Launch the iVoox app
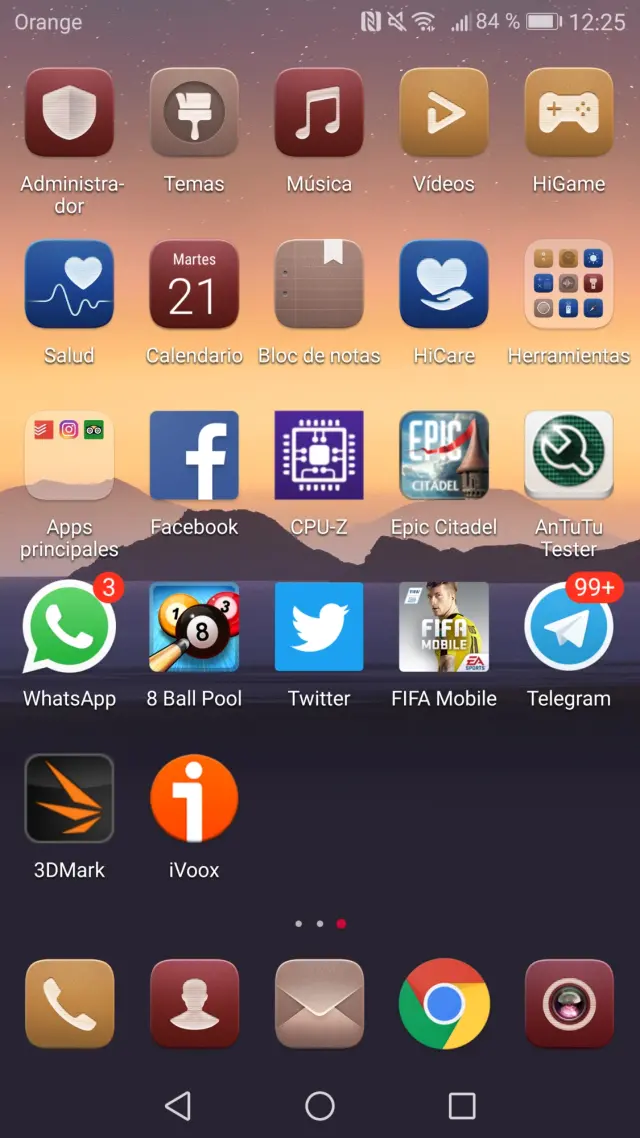The image size is (640, 1138). click(x=194, y=799)
